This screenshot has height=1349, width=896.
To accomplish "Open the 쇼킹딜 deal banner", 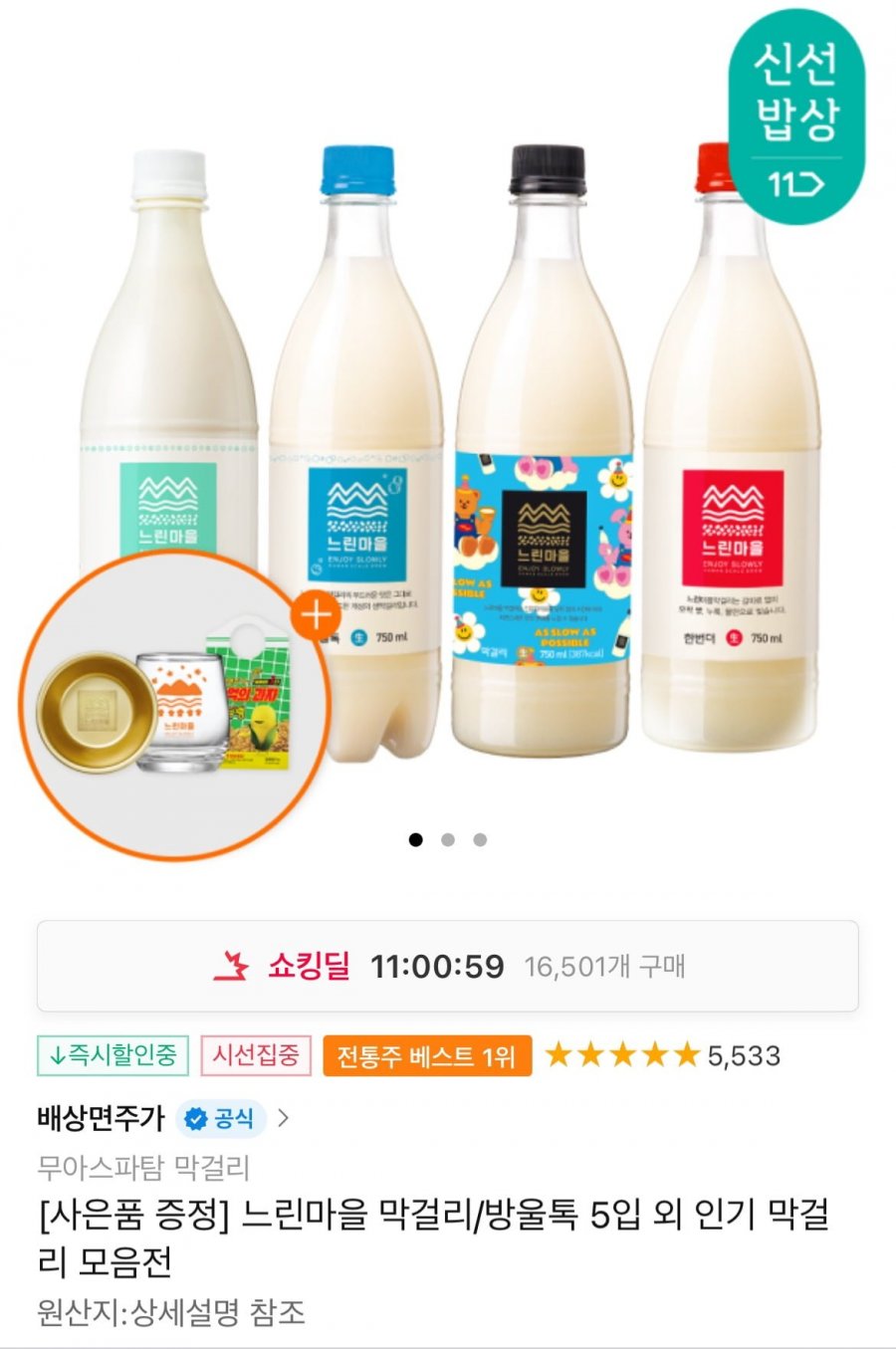I will pos(447,967).
